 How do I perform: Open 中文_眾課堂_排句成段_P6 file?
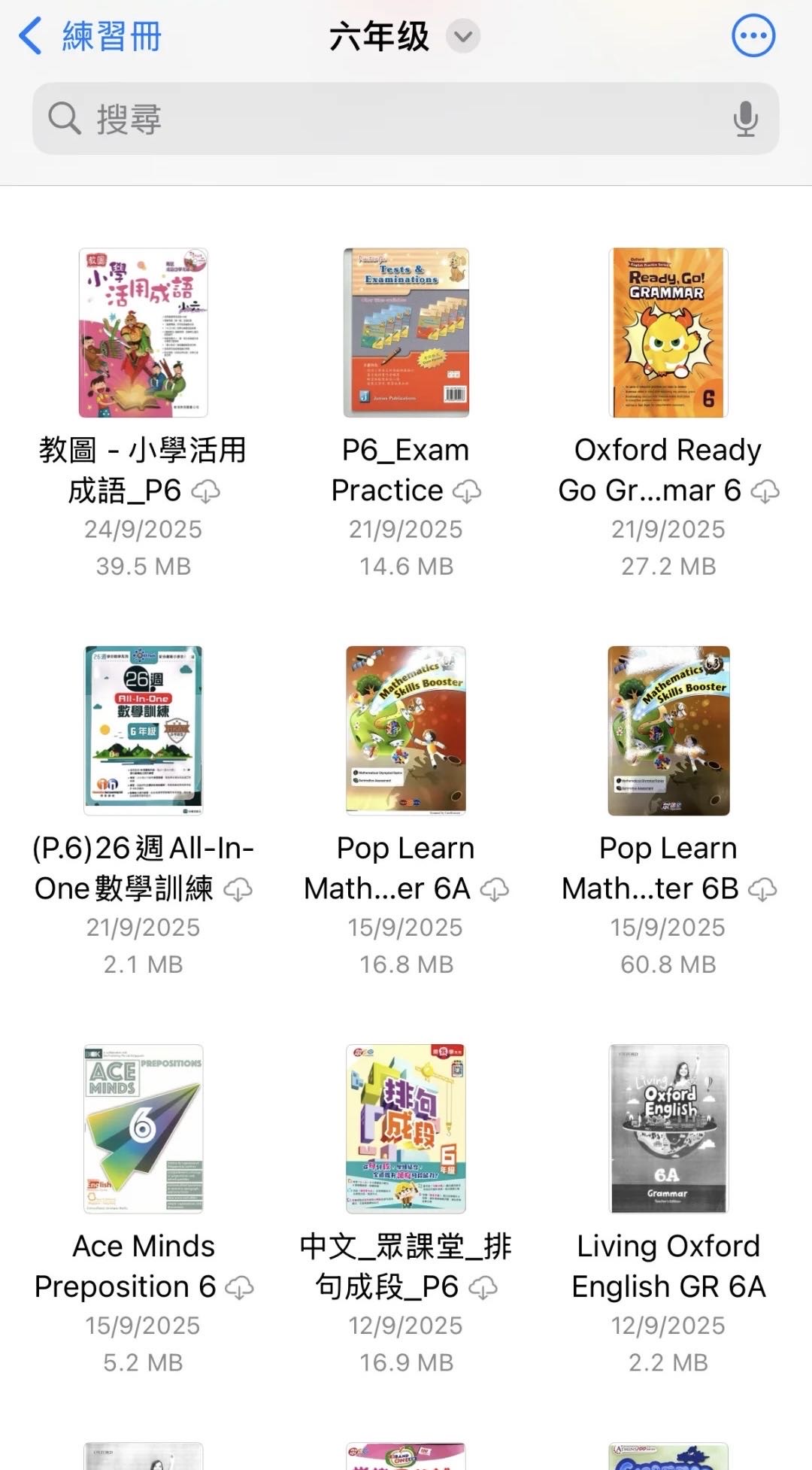(406, 1128)
